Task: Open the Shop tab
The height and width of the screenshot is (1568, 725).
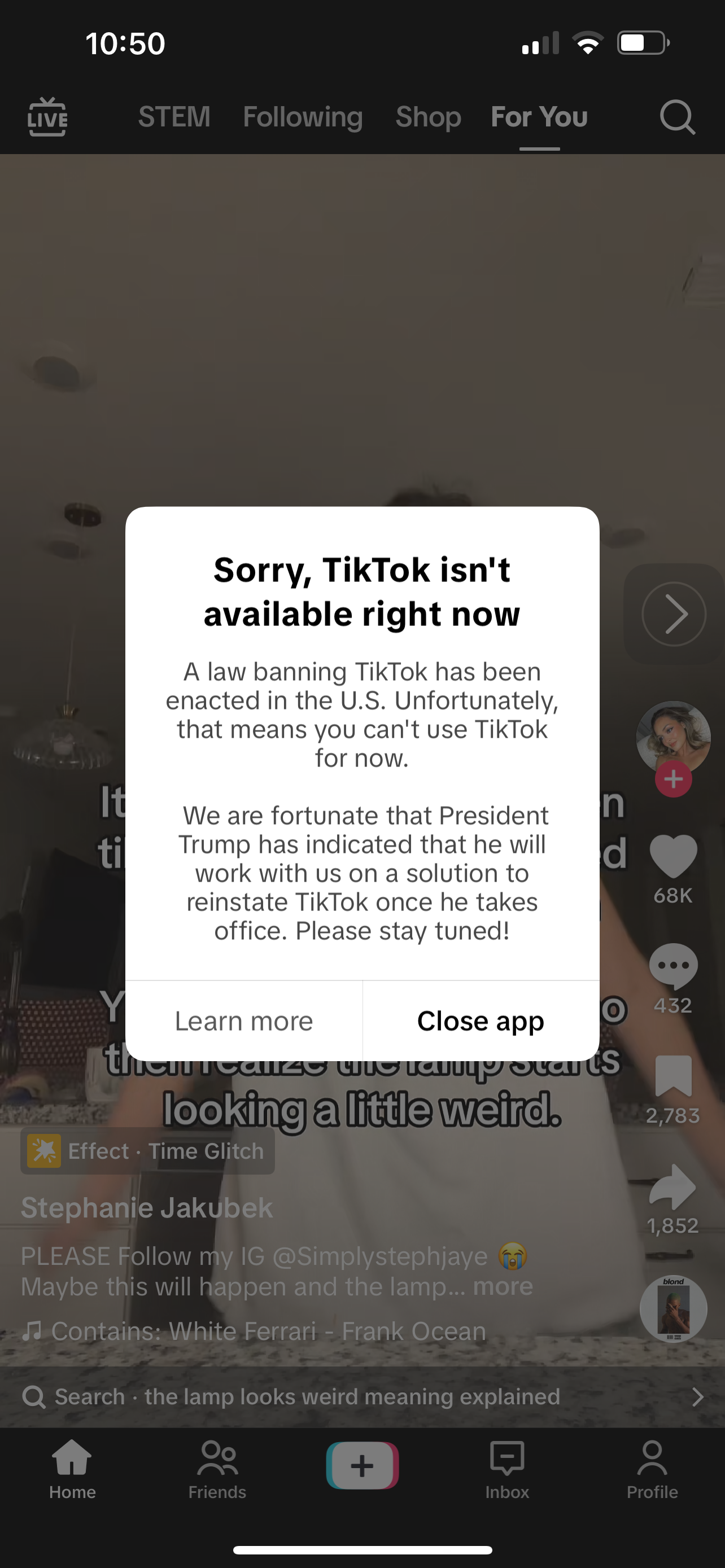Action: (428, 116)
